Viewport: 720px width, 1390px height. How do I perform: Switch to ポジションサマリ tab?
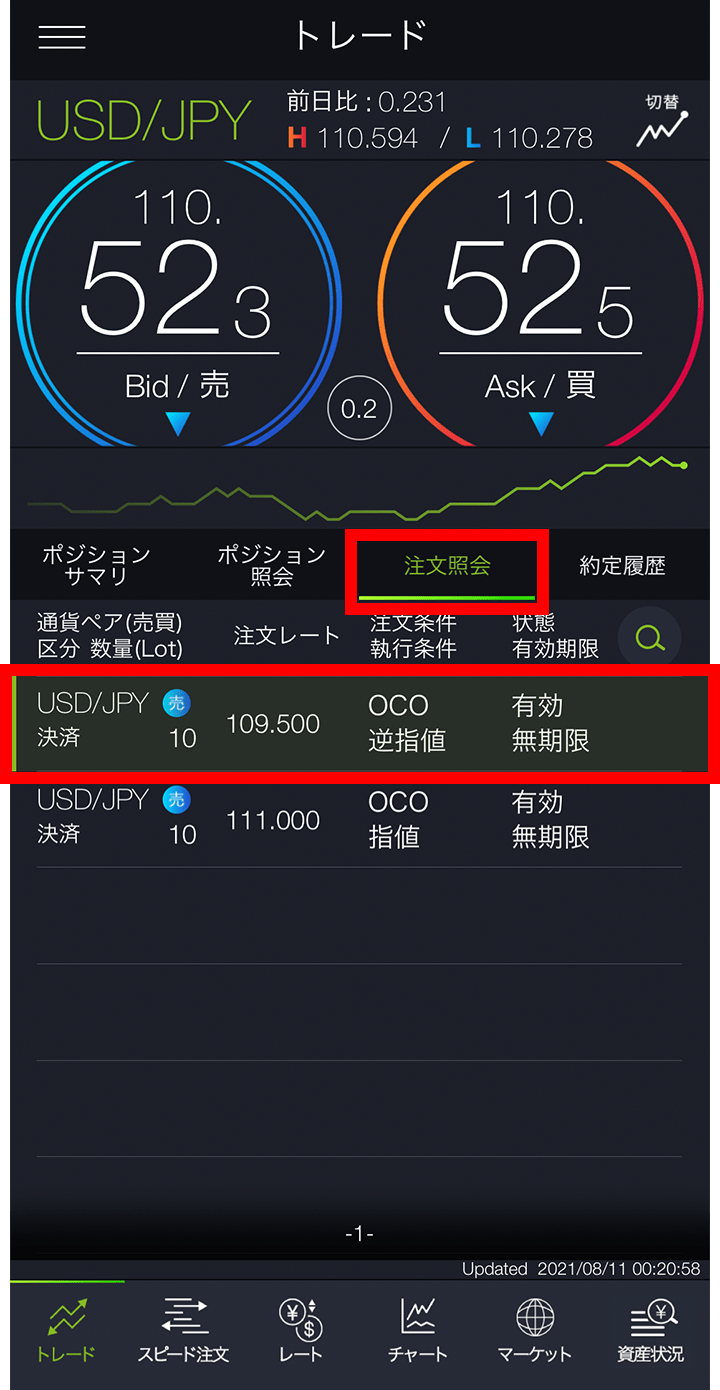pyautogui.click(x=96, y=566)
